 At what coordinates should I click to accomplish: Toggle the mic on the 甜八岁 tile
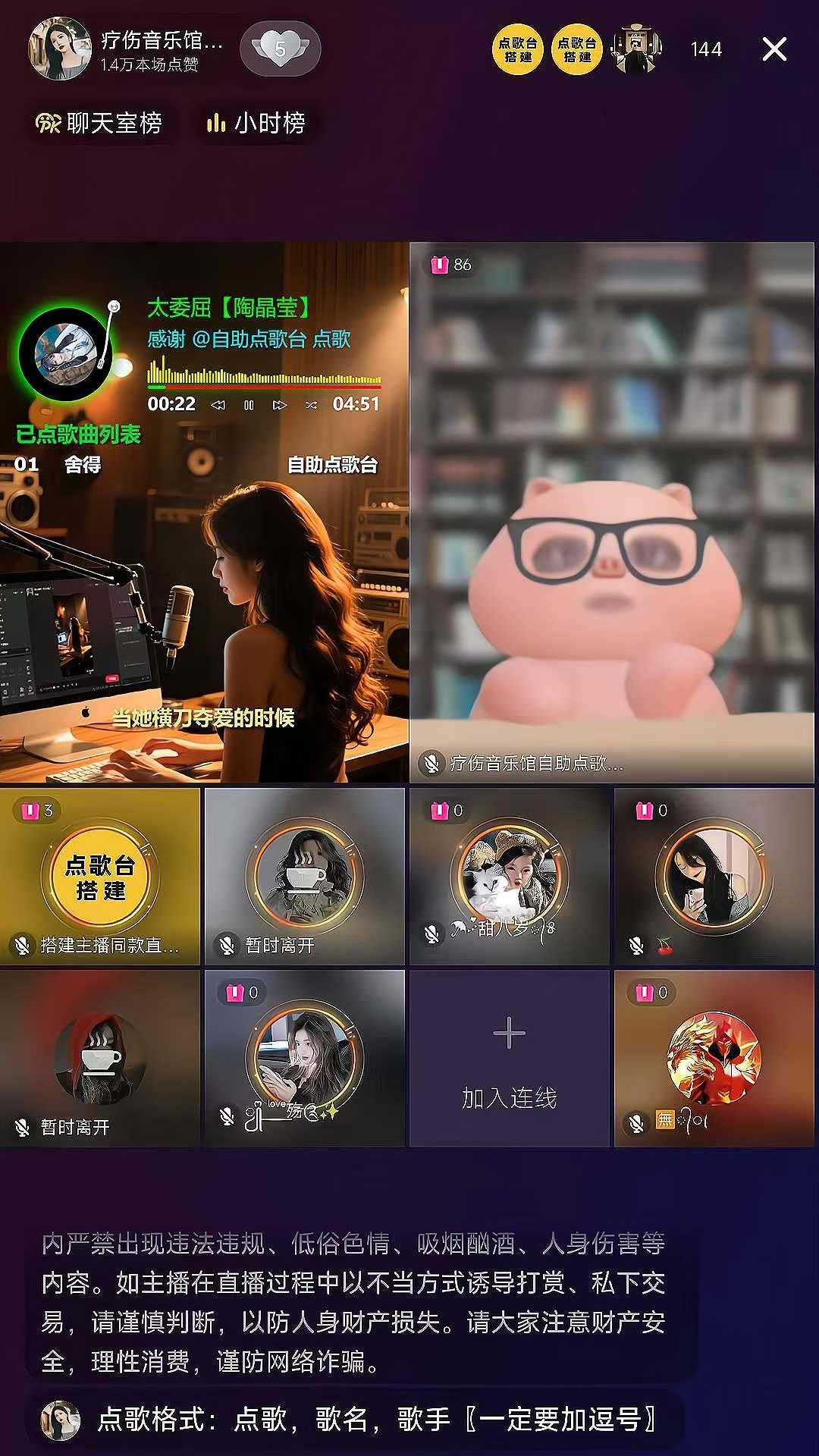pos(431,932)
